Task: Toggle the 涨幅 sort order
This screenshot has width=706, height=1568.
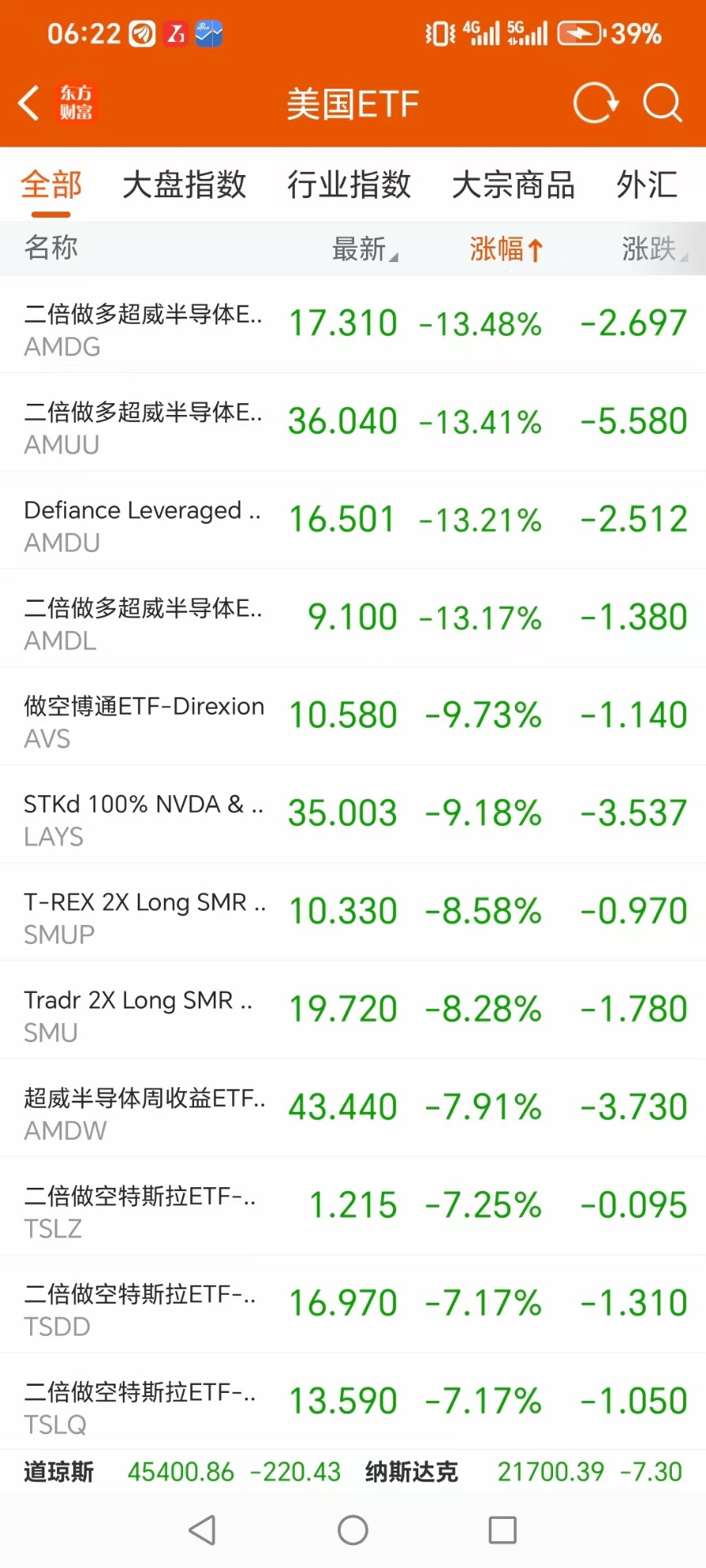Action: [x=506, y=249]
